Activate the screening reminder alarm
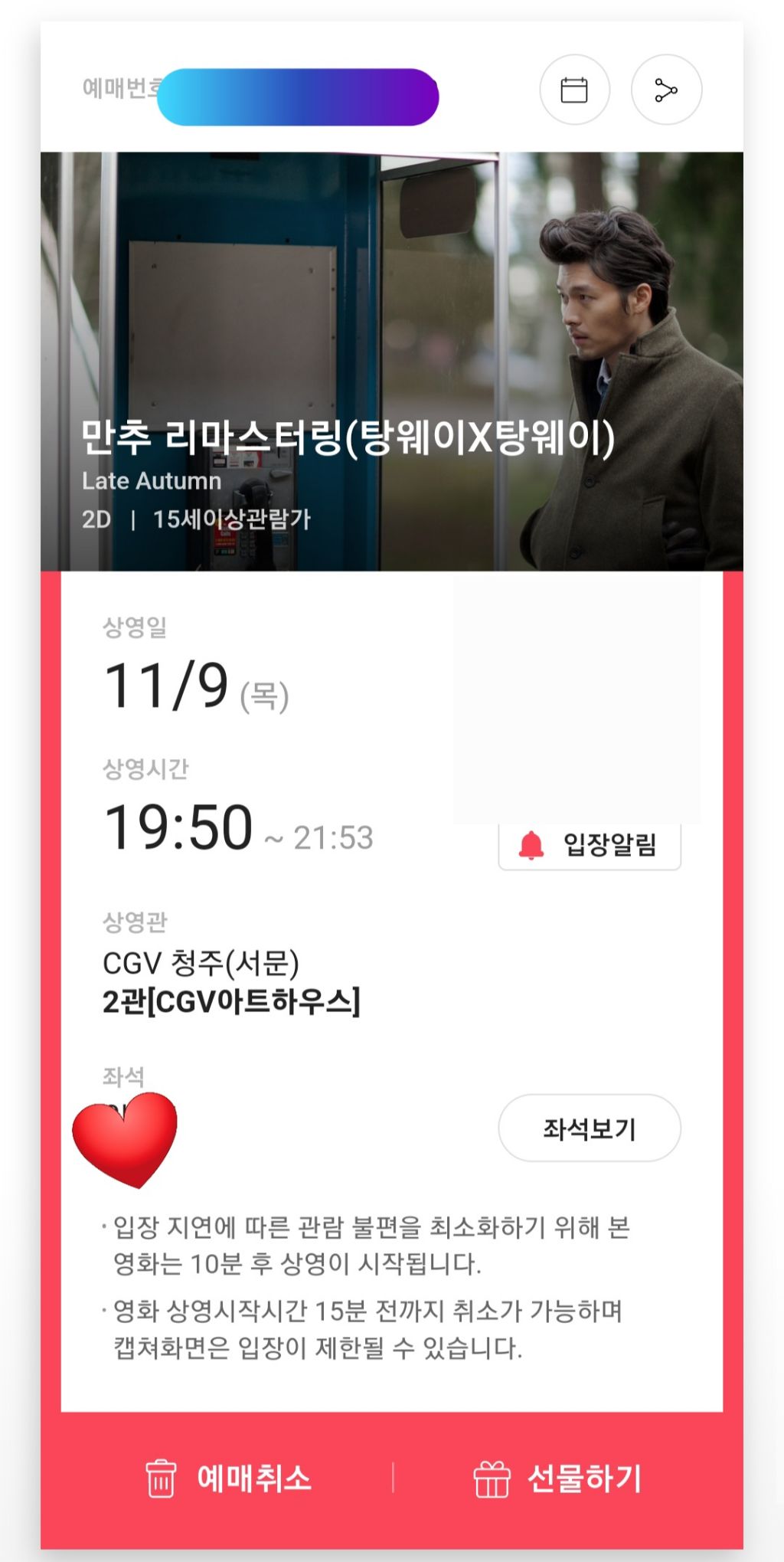The image size is (784, 1562). 590,844
